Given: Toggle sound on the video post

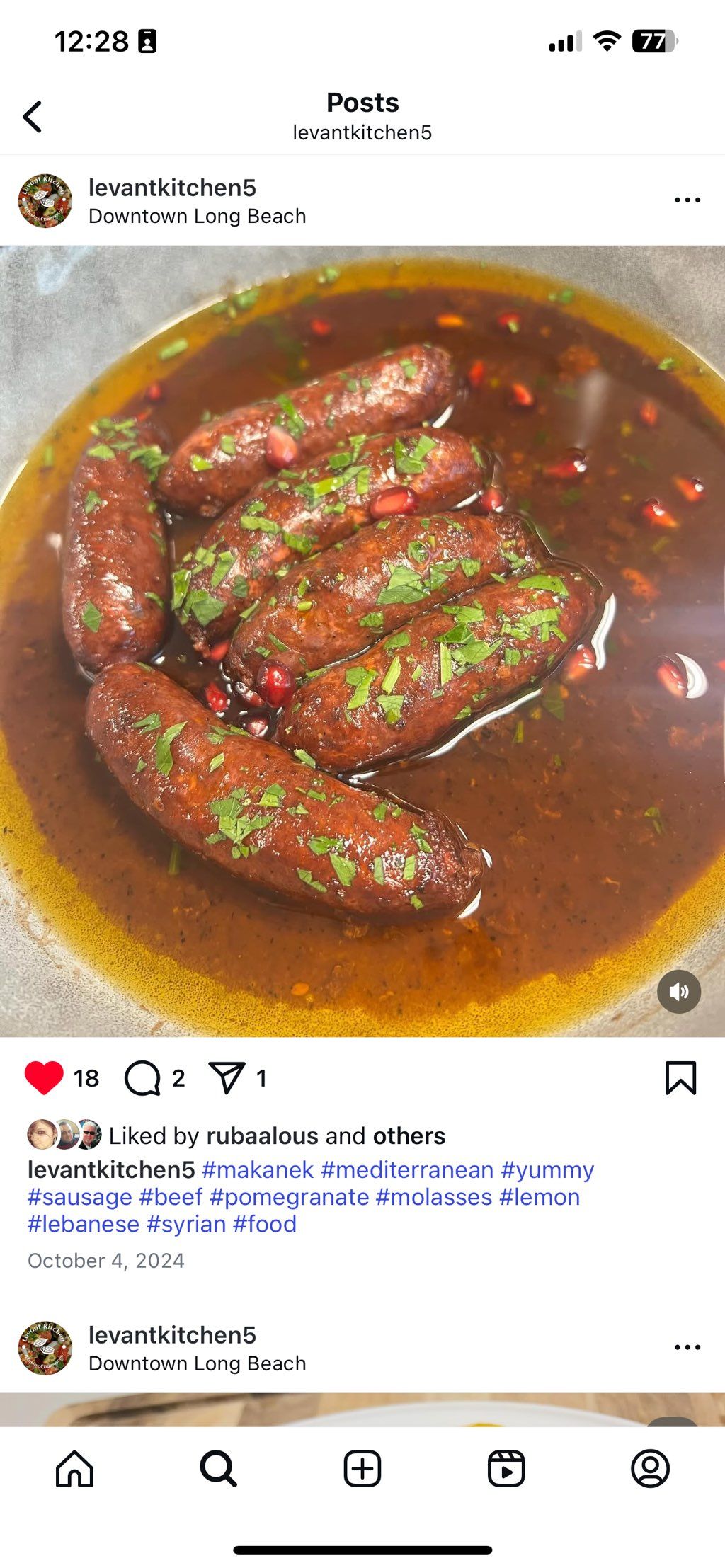Looking at the screenshot, I should [x=678, y=991].
